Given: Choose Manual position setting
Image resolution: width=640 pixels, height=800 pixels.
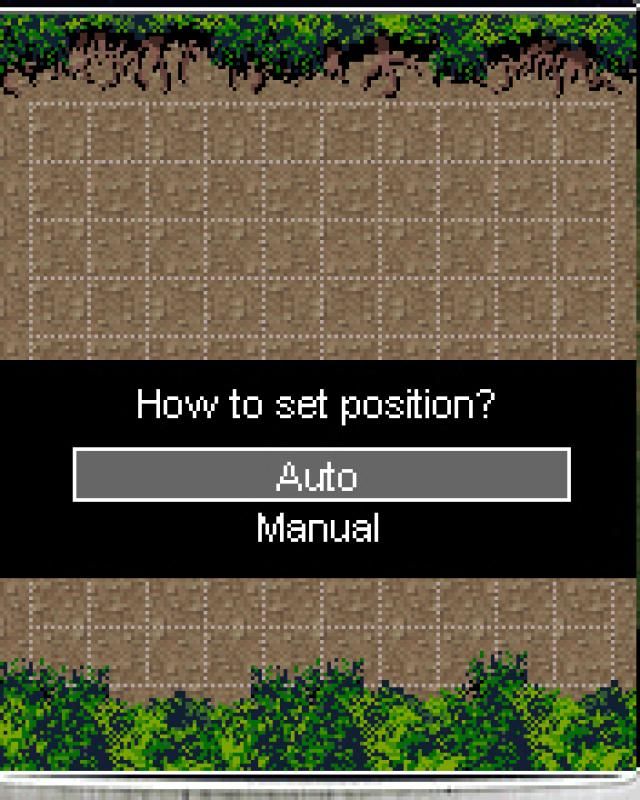Looking at the screenshot, I should point(318,528).
